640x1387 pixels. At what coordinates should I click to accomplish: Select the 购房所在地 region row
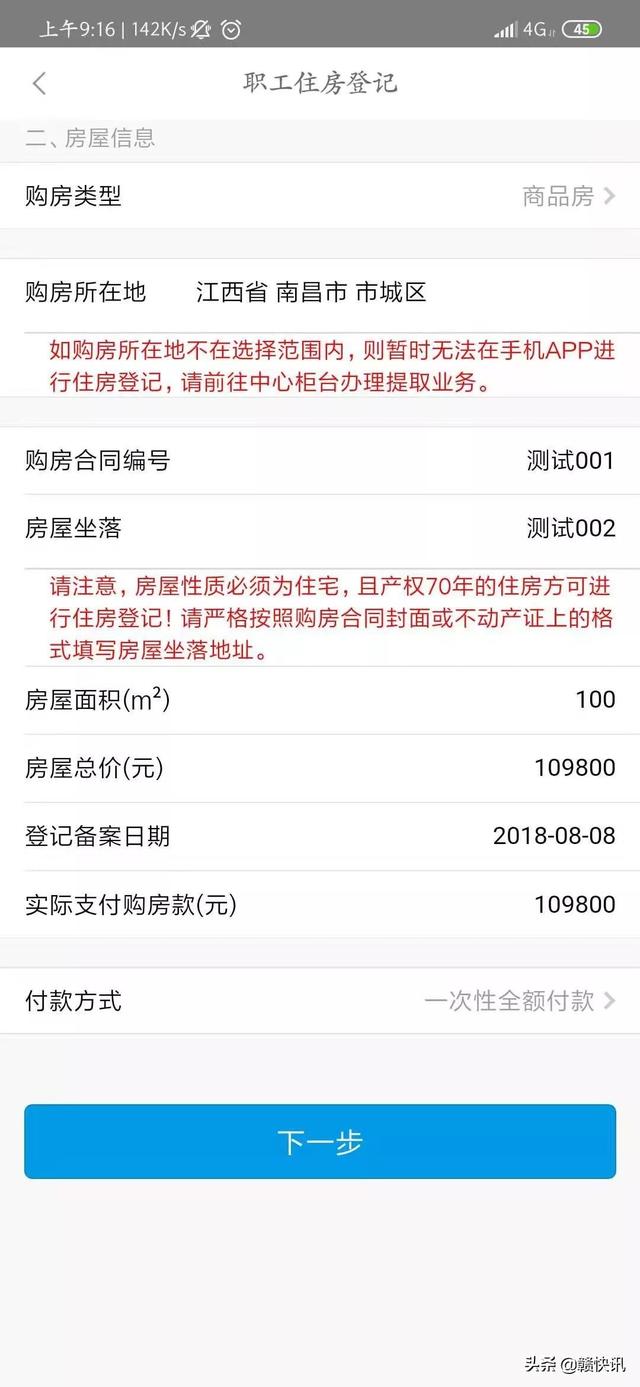[x=320, y=292]
